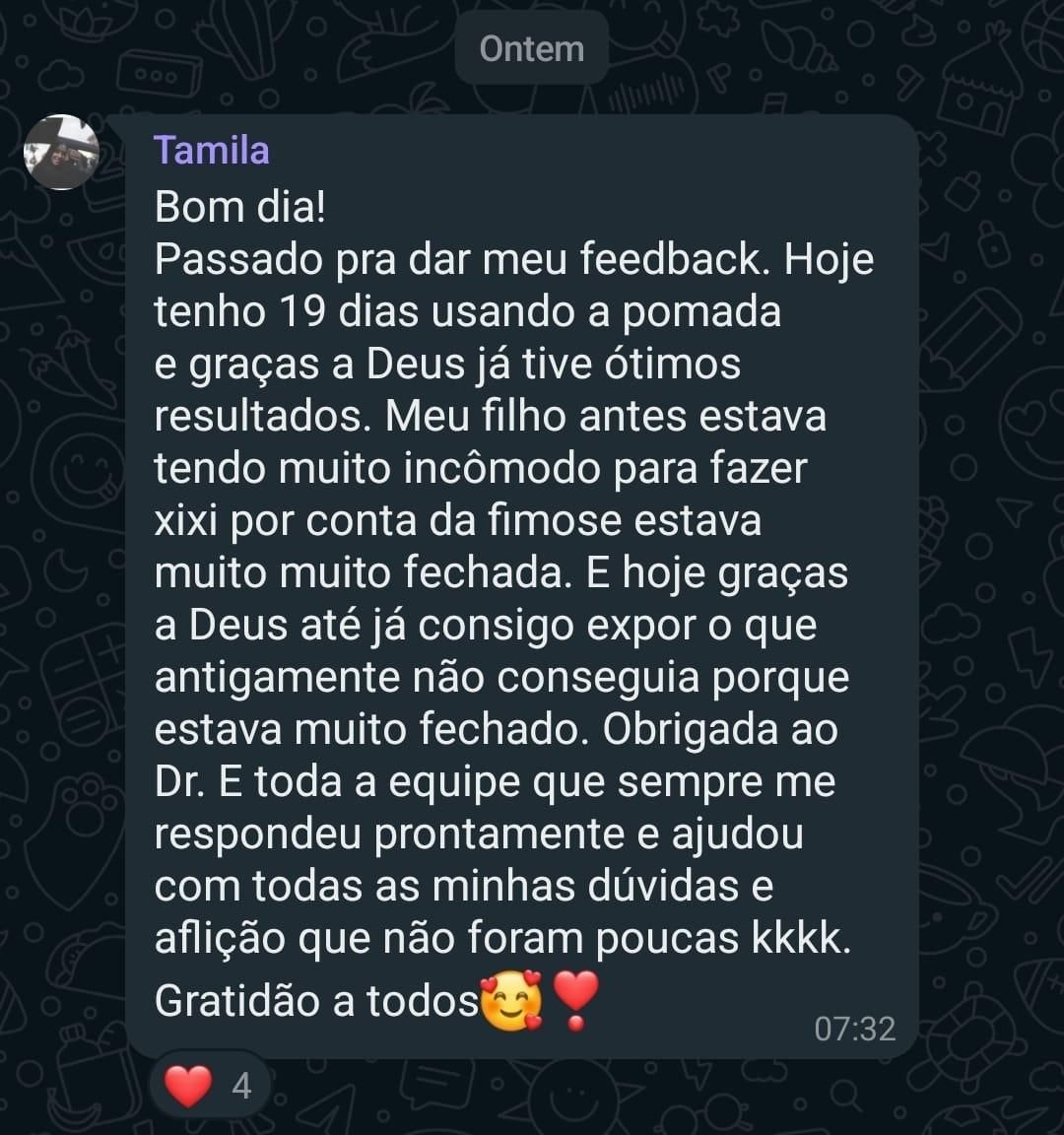Image resolution: width=1064 pixels, height=1135 pixels.
Task: View the heart reactions on the message
Action: [x=209, y=1086]
